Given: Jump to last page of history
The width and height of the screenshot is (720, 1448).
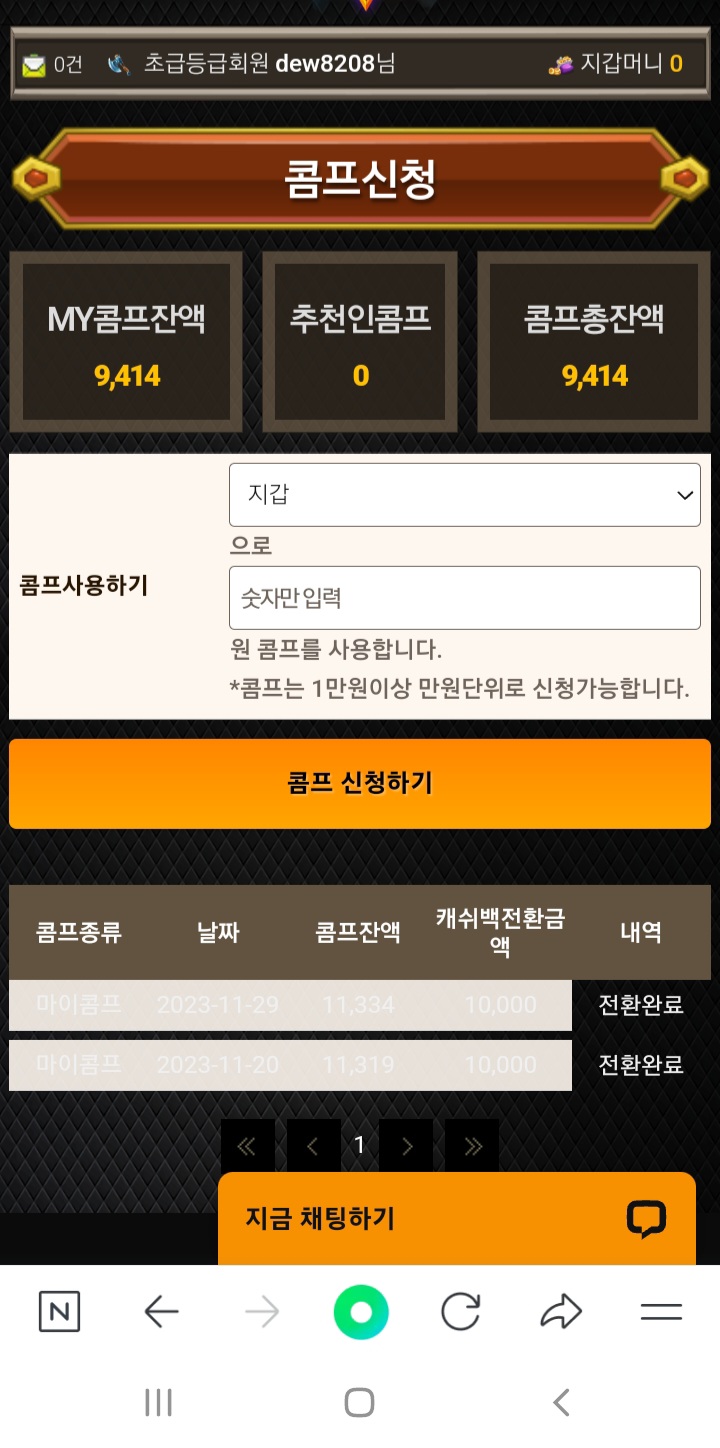Looking at the screenshot, I should click(x=472, y=1146).
